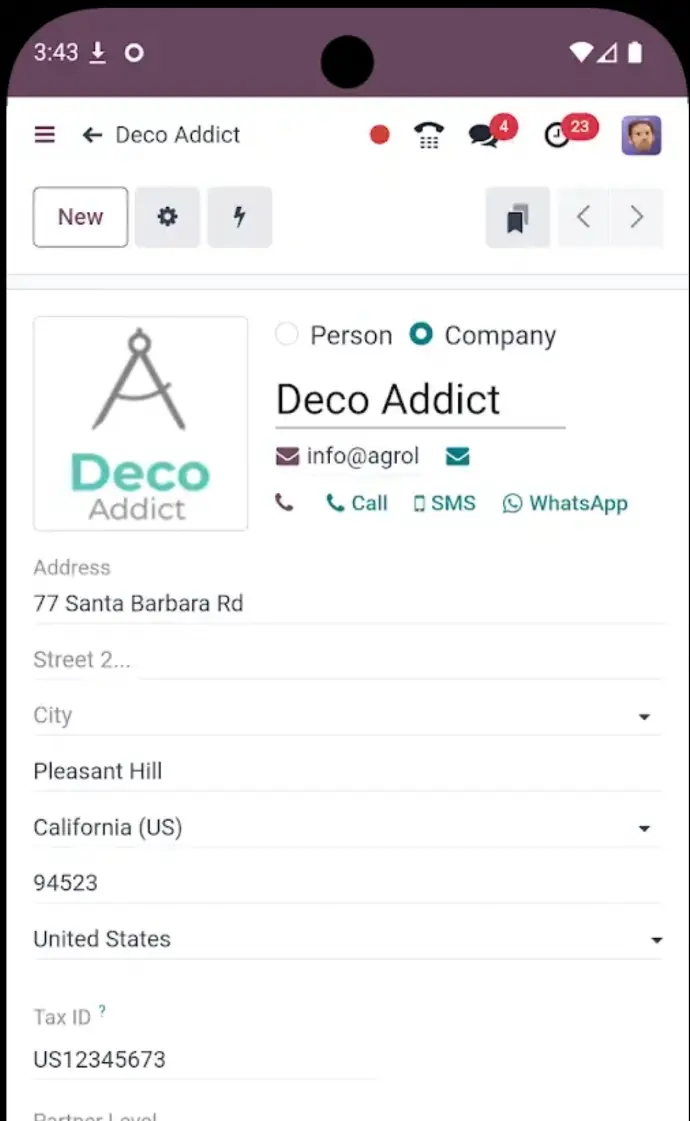Open the user avatar menu

coord(641,135)
